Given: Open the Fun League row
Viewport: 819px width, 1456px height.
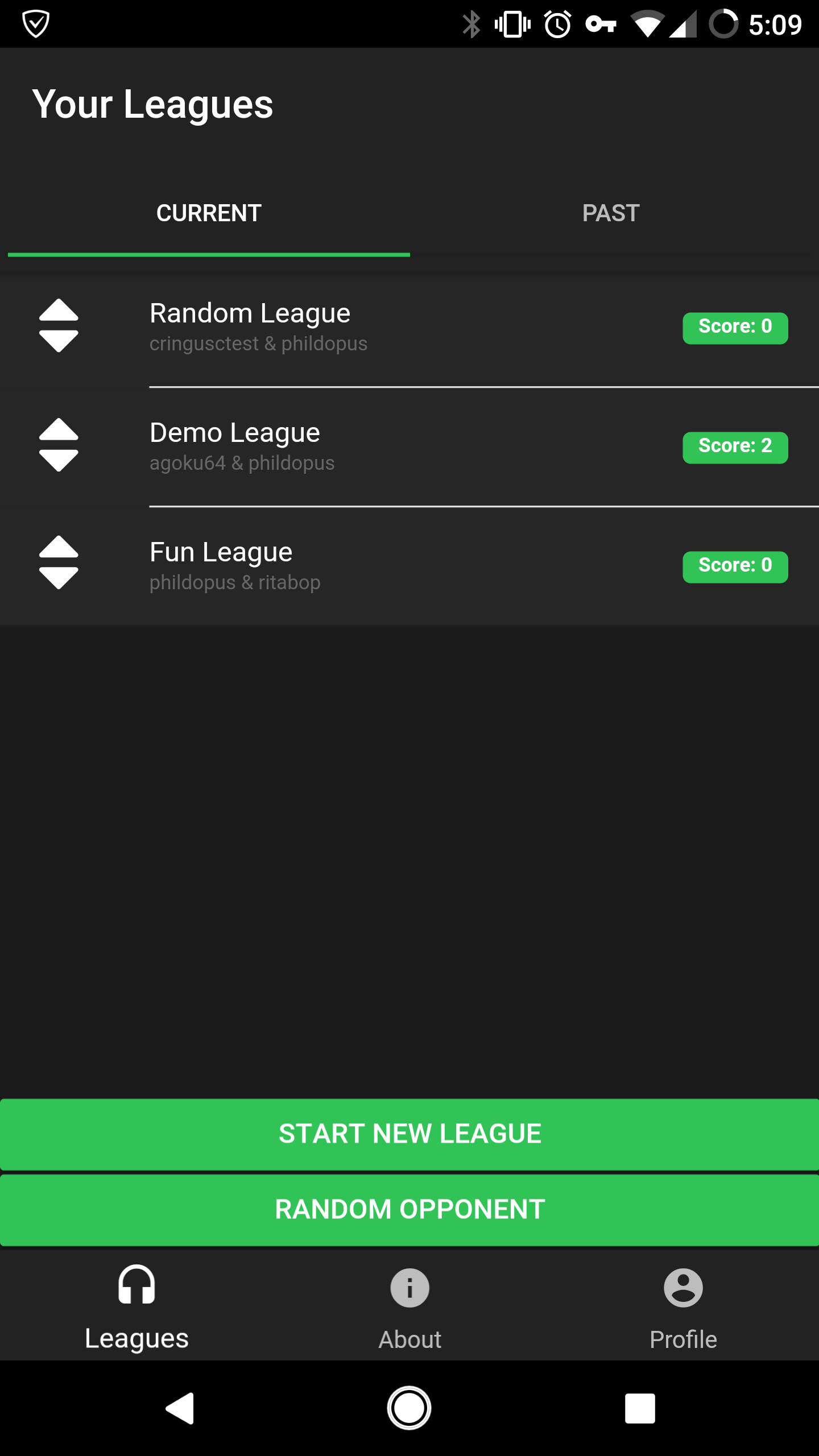Looking at the screenshot, I should (409, 566).
